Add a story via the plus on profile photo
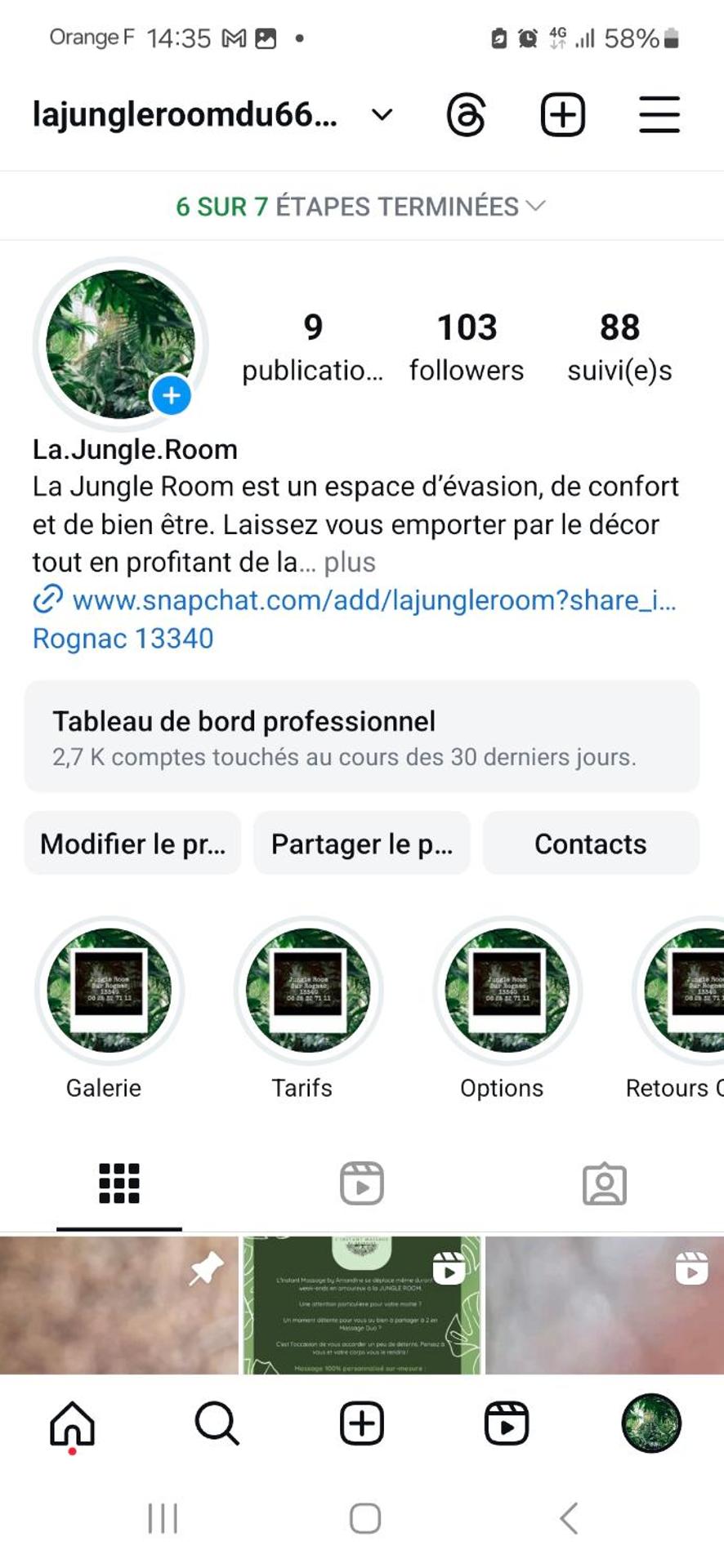The width and height of the screenshot is (724, 1568). click(x=171, y=394)
